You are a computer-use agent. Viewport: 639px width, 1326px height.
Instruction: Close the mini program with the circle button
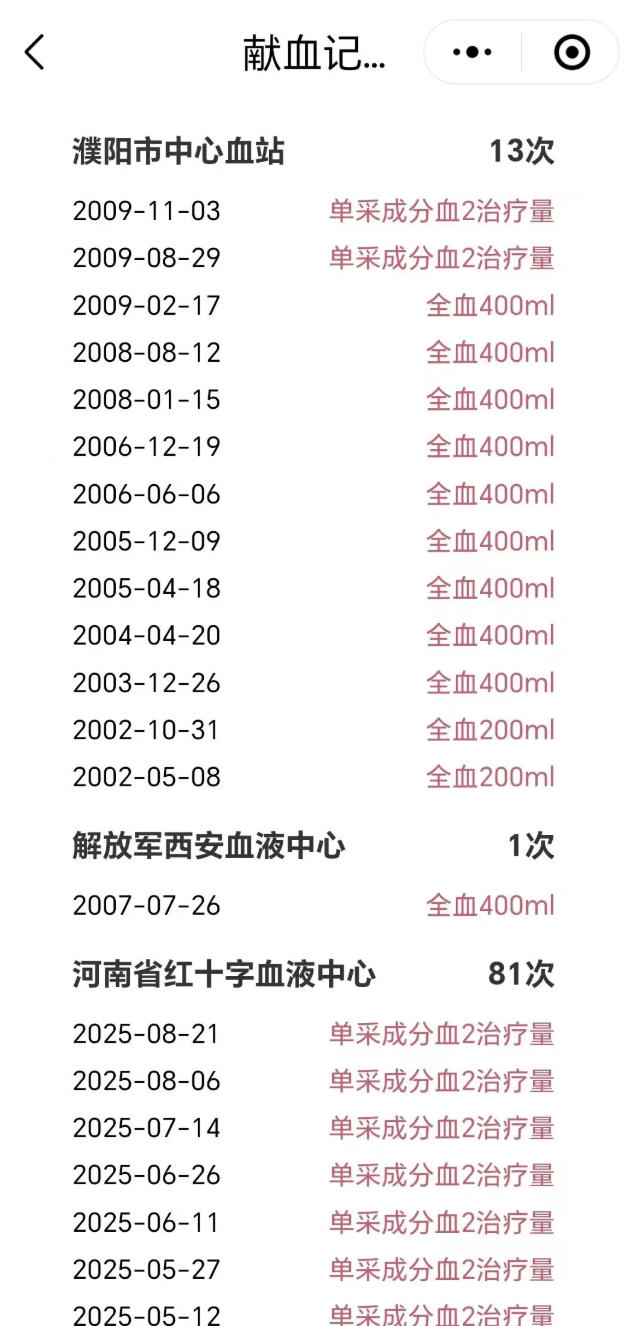point(572,52)
